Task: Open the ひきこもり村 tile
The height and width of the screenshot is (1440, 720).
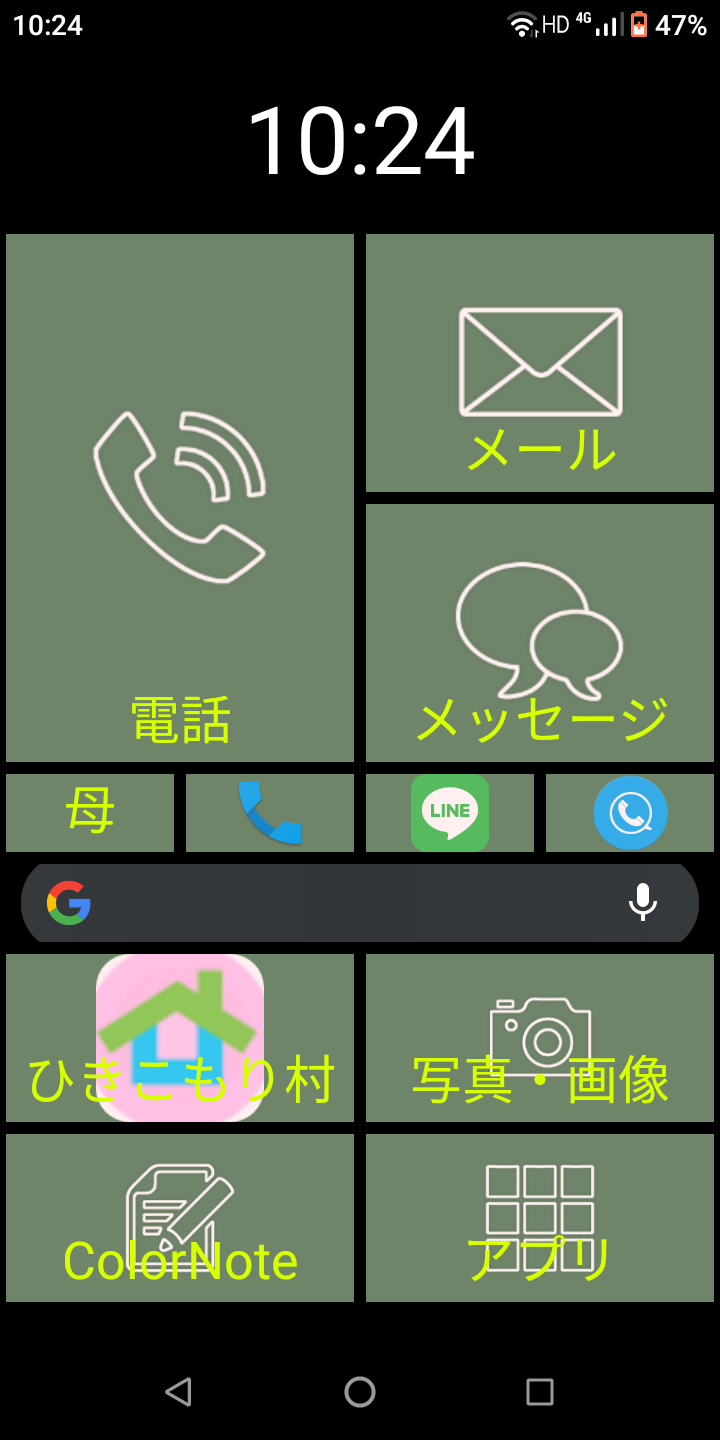Action: pos(180,1038)
